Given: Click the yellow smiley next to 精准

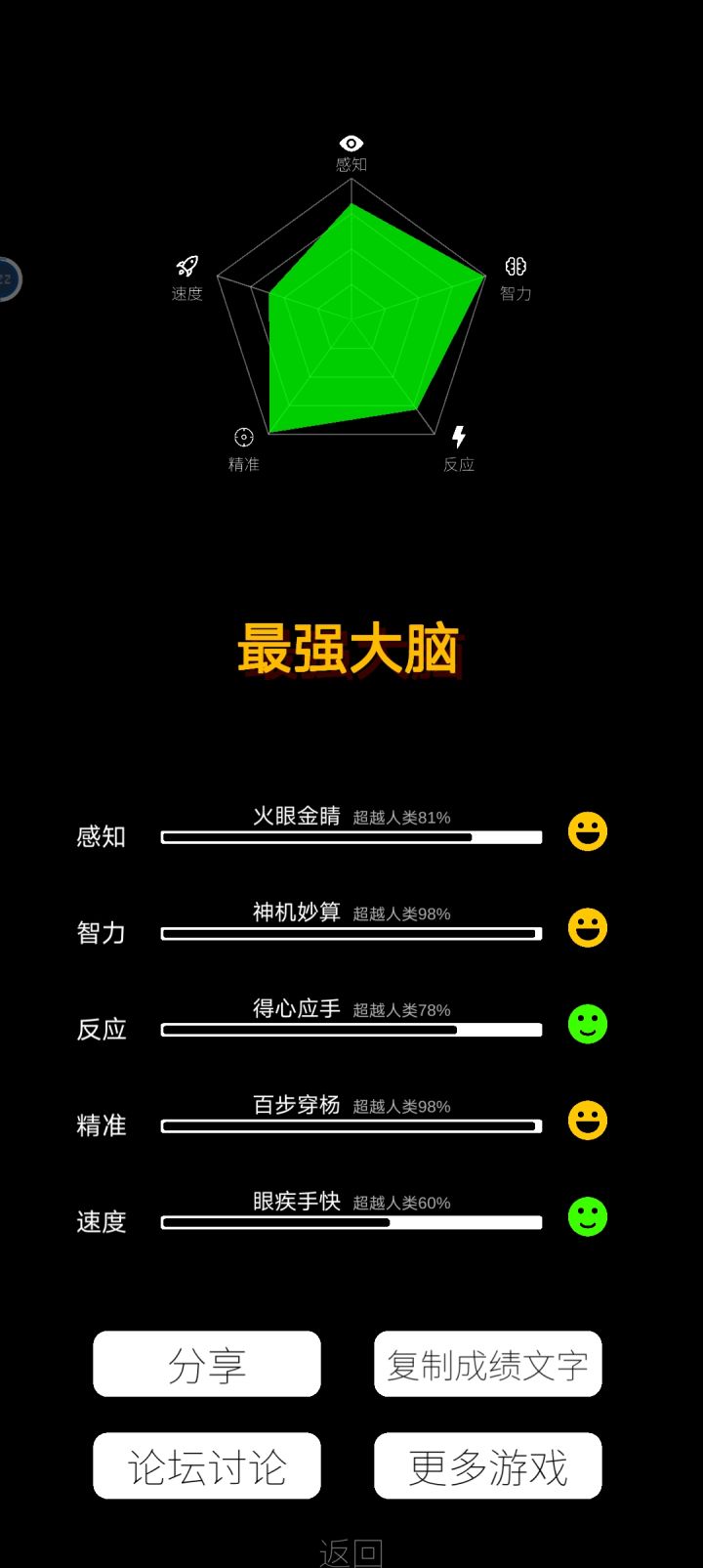Looking at the screenshot, I should click(x=587, y=1121).
